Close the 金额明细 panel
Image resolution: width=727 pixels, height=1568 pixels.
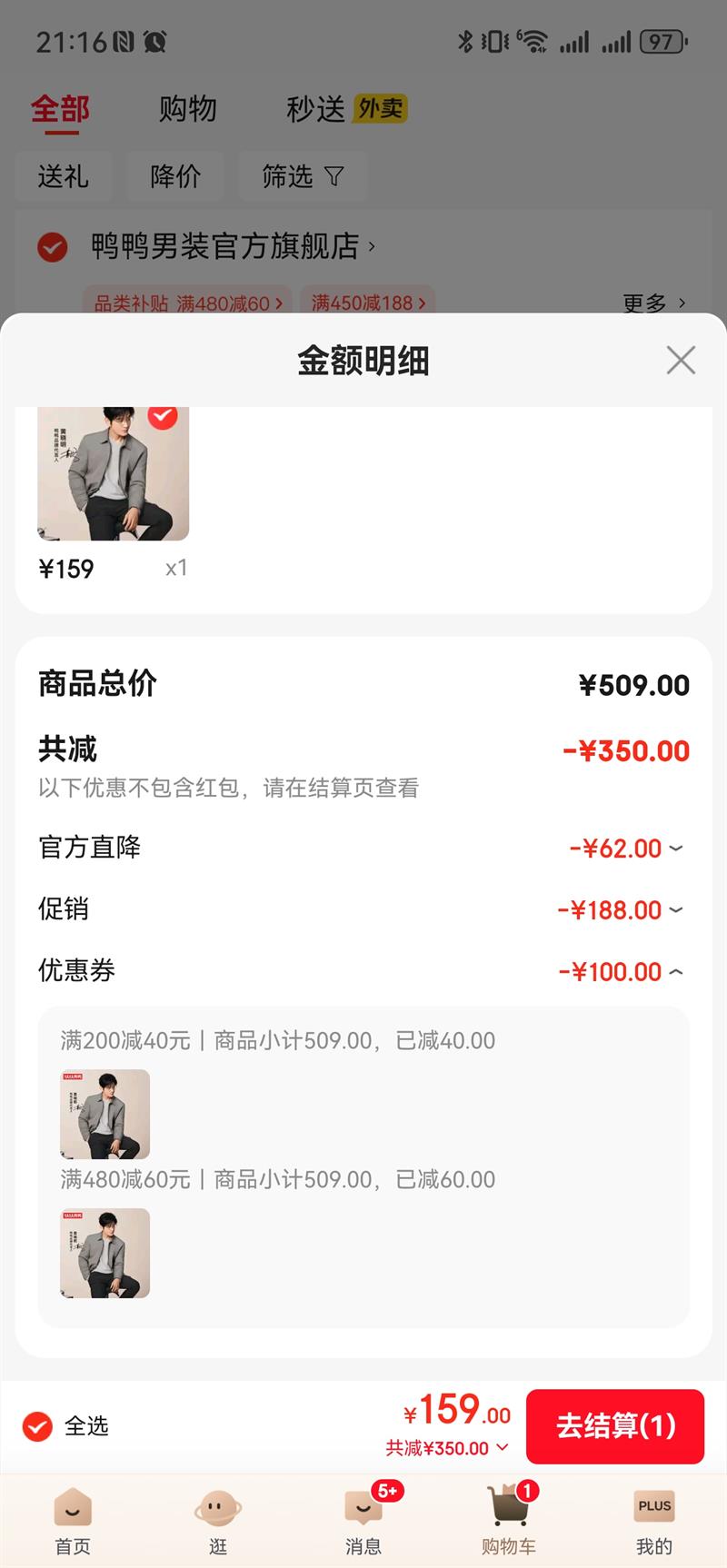coord(681,361)
